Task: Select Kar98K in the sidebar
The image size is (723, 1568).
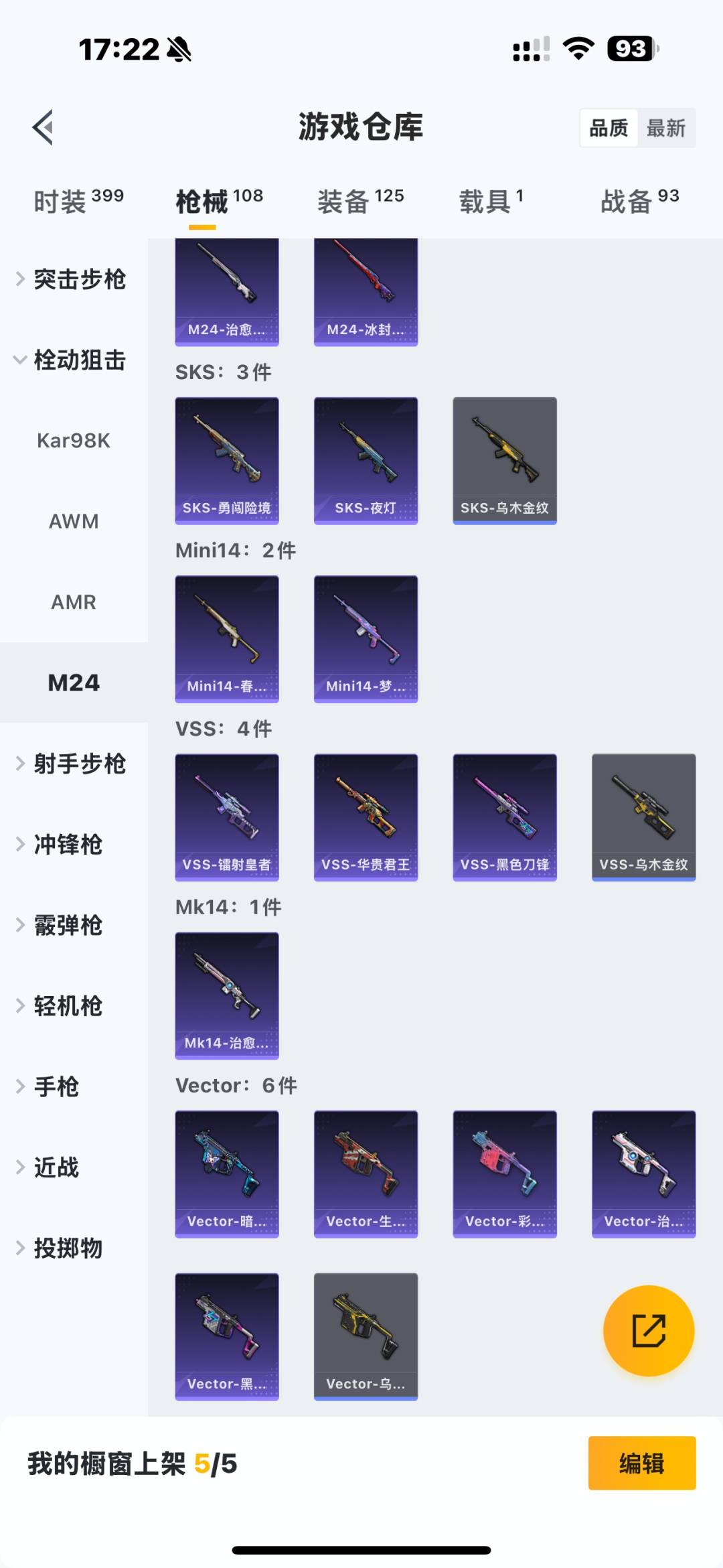Action: 74,440
